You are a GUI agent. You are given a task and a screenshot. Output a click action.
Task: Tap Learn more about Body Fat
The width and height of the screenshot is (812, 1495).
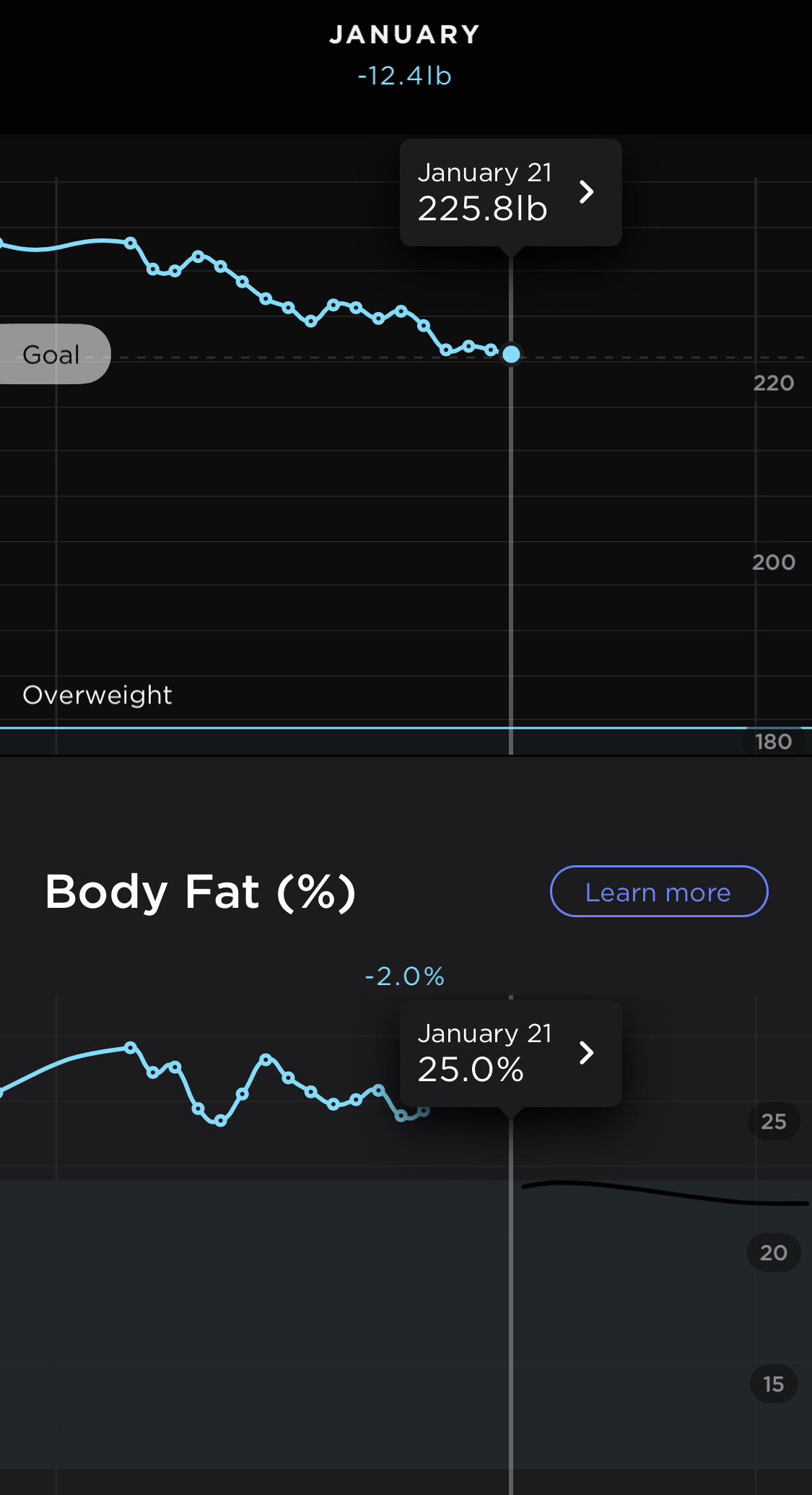click(658, 892)
